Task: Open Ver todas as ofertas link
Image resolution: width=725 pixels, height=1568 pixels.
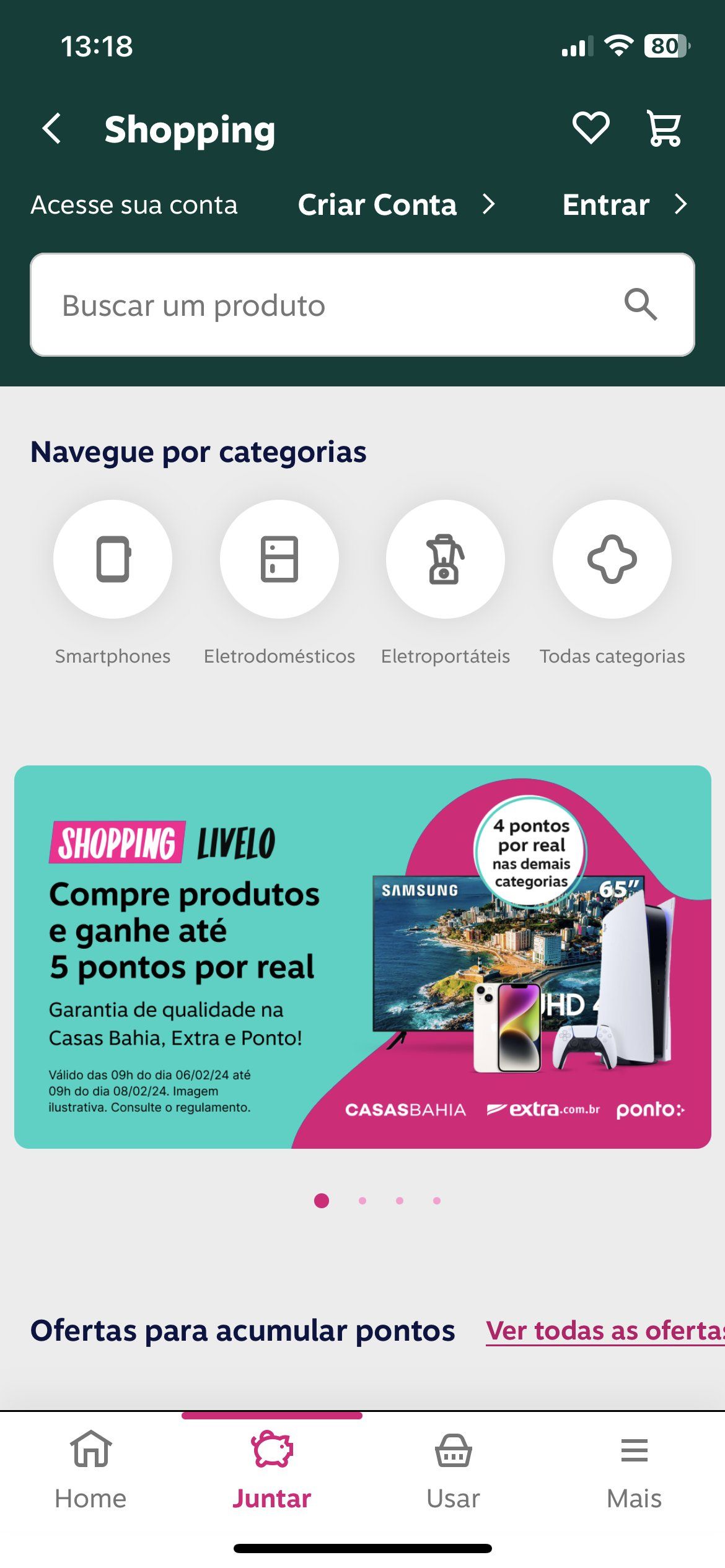Action: [x=604, y=1330]
